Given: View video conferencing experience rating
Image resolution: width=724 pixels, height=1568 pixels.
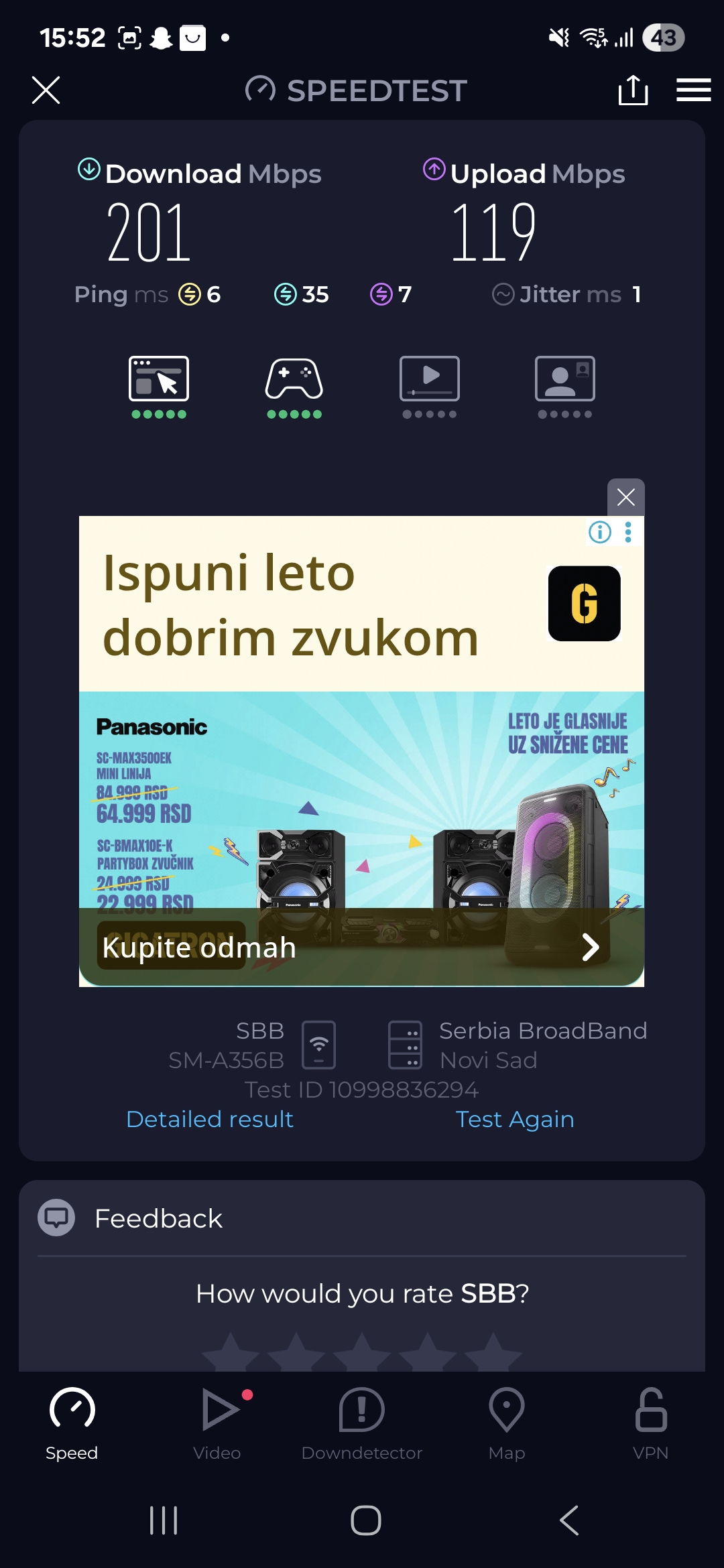Looking at the screenshot, I should (x=565, y=387).
